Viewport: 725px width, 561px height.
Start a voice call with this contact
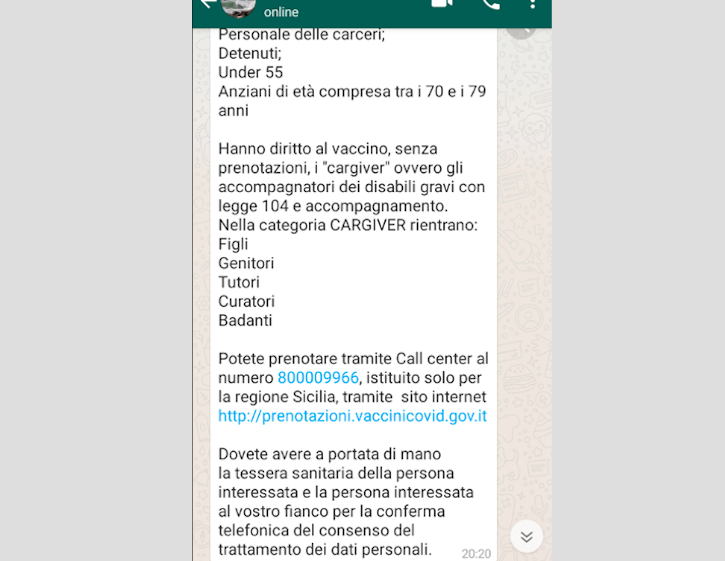pyautogui.click(x=490, y=4)
